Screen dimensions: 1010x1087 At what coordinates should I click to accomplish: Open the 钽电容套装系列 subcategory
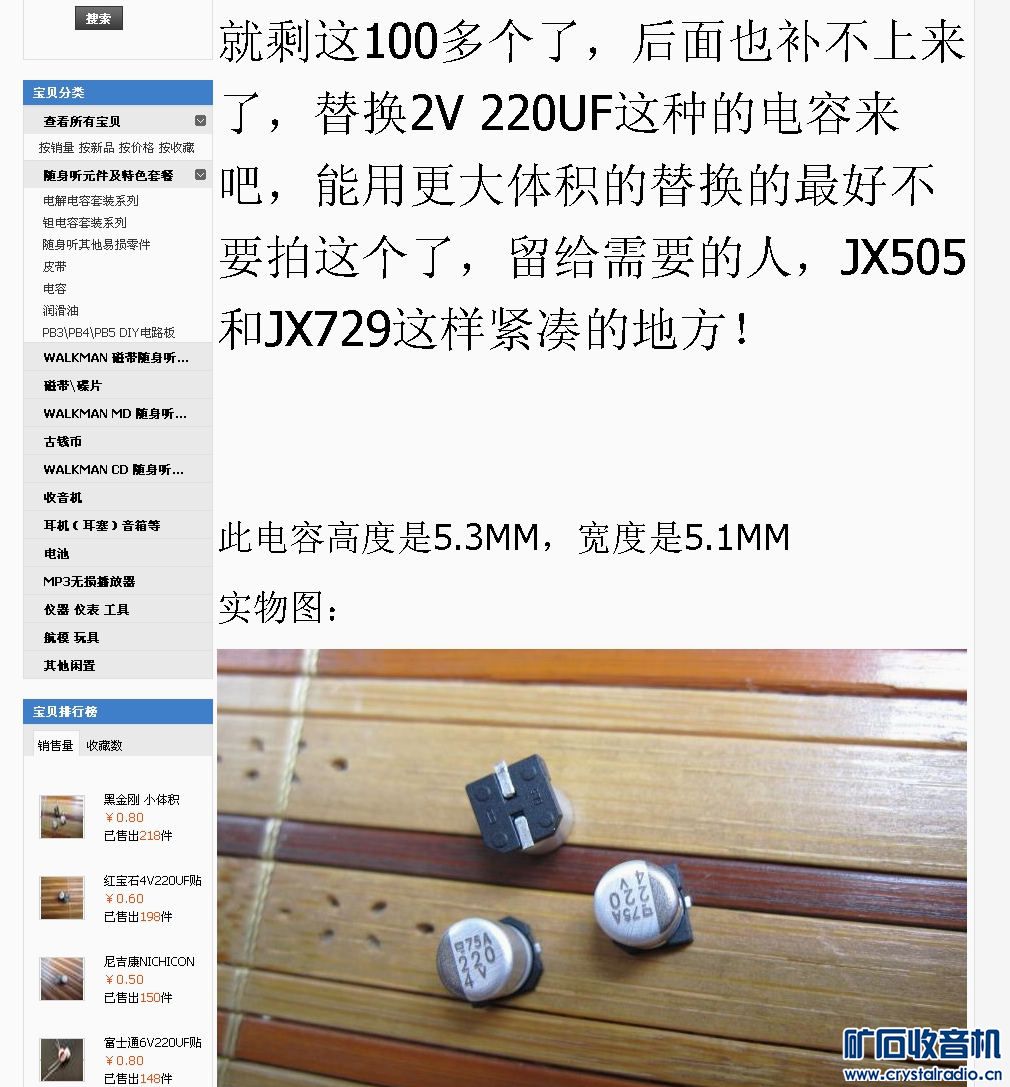pos(84,223)
